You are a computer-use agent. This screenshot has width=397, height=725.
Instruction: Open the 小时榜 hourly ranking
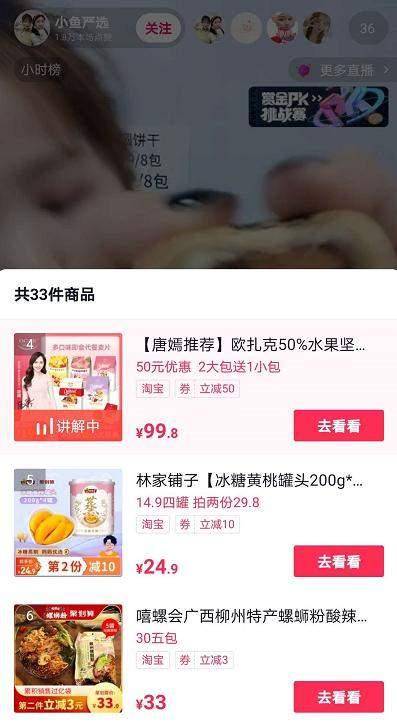40,70
